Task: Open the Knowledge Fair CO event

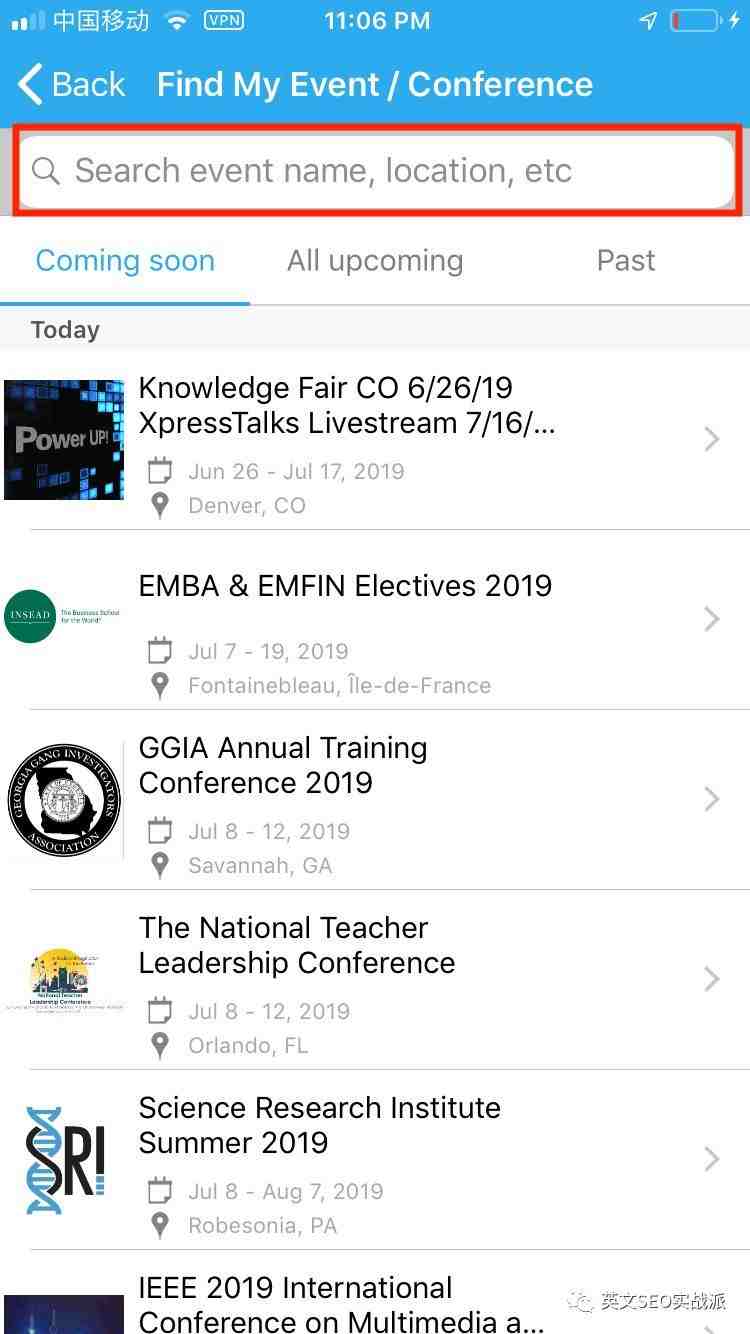Action: (x=375, y=440)
